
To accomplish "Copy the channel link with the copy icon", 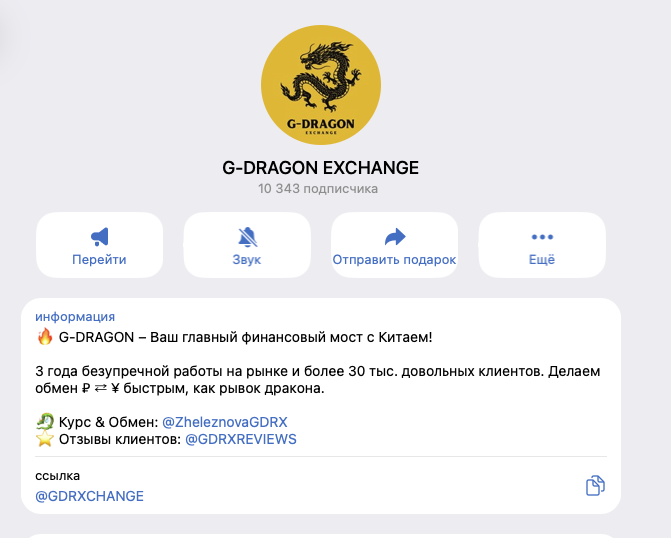I will (x=595, y=485).
